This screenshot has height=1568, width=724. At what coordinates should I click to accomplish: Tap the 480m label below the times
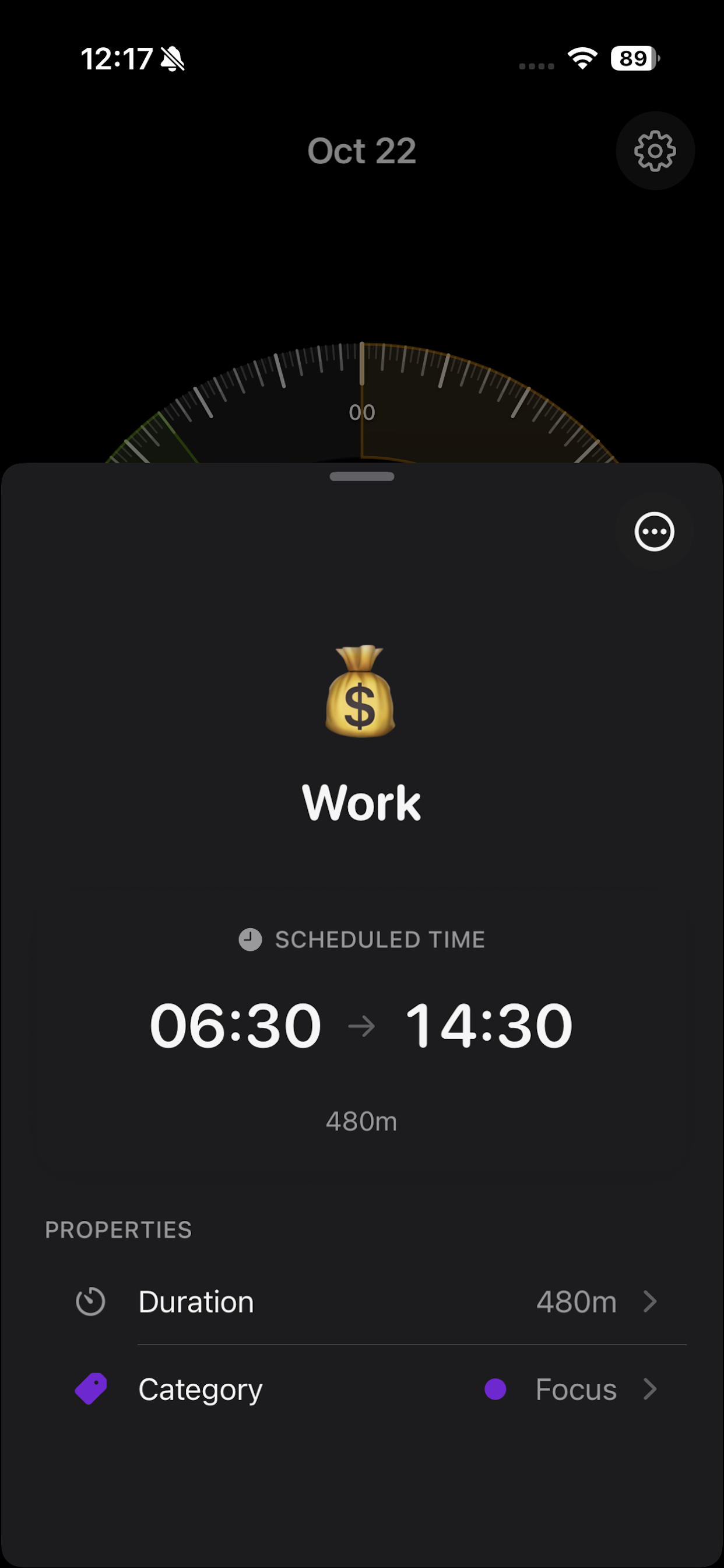(x=361, y=1120)
